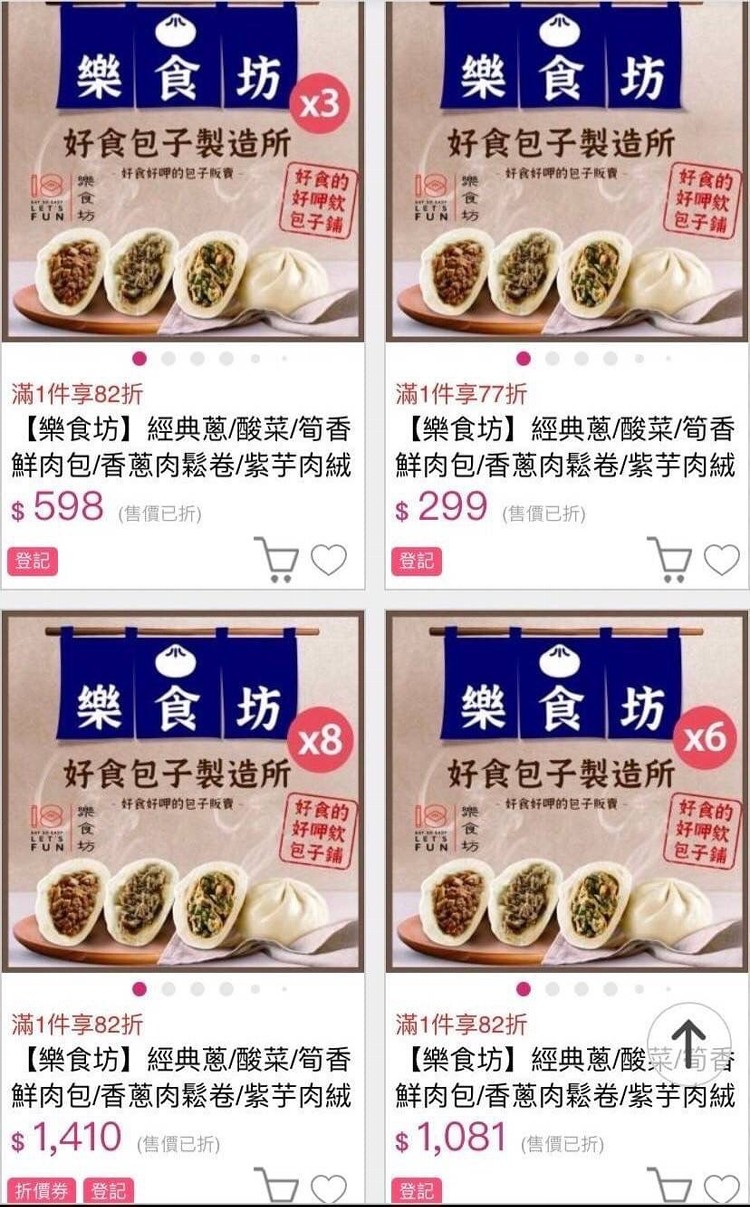Open the x8 bun product card

pyautogui.click(x=182, y=795)
